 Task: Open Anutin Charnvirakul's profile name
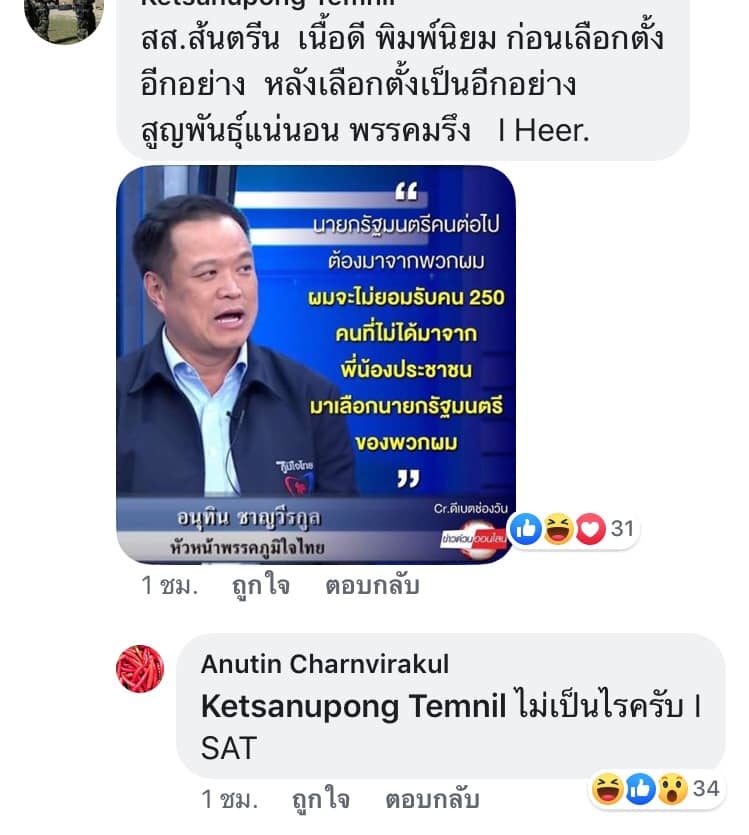coord(324,664)
